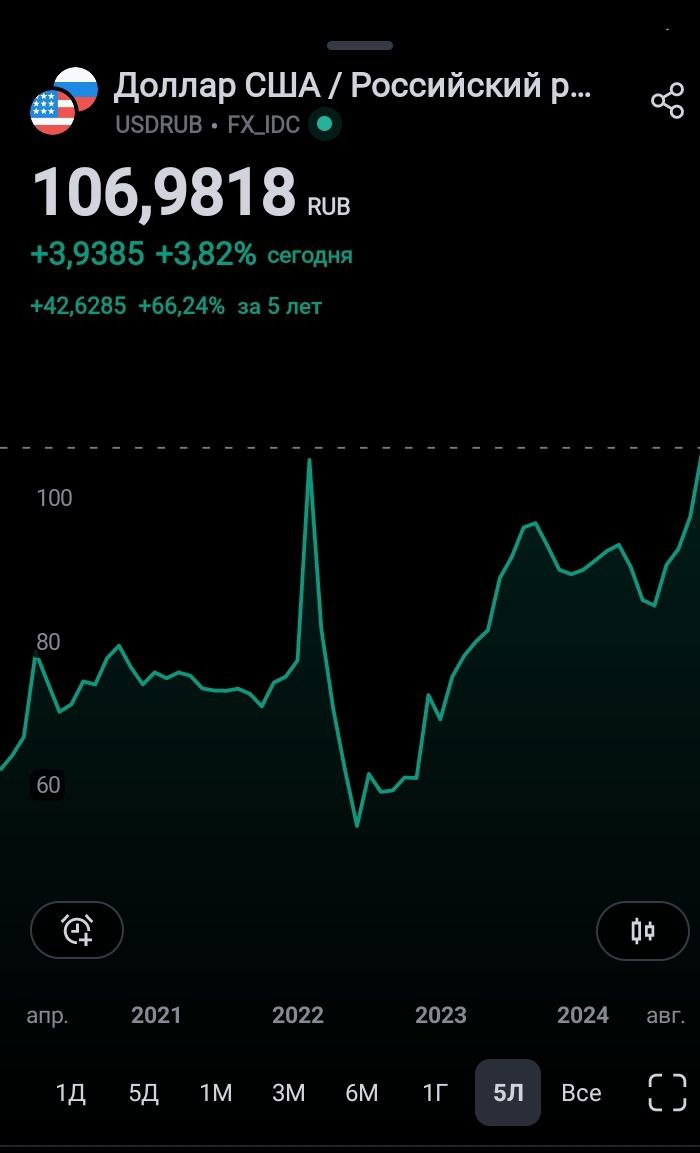Image resolution: width=700 pixels, height=1153 pixels.
Task: Select the 5Л time range
Action: tap(508, 1093)
